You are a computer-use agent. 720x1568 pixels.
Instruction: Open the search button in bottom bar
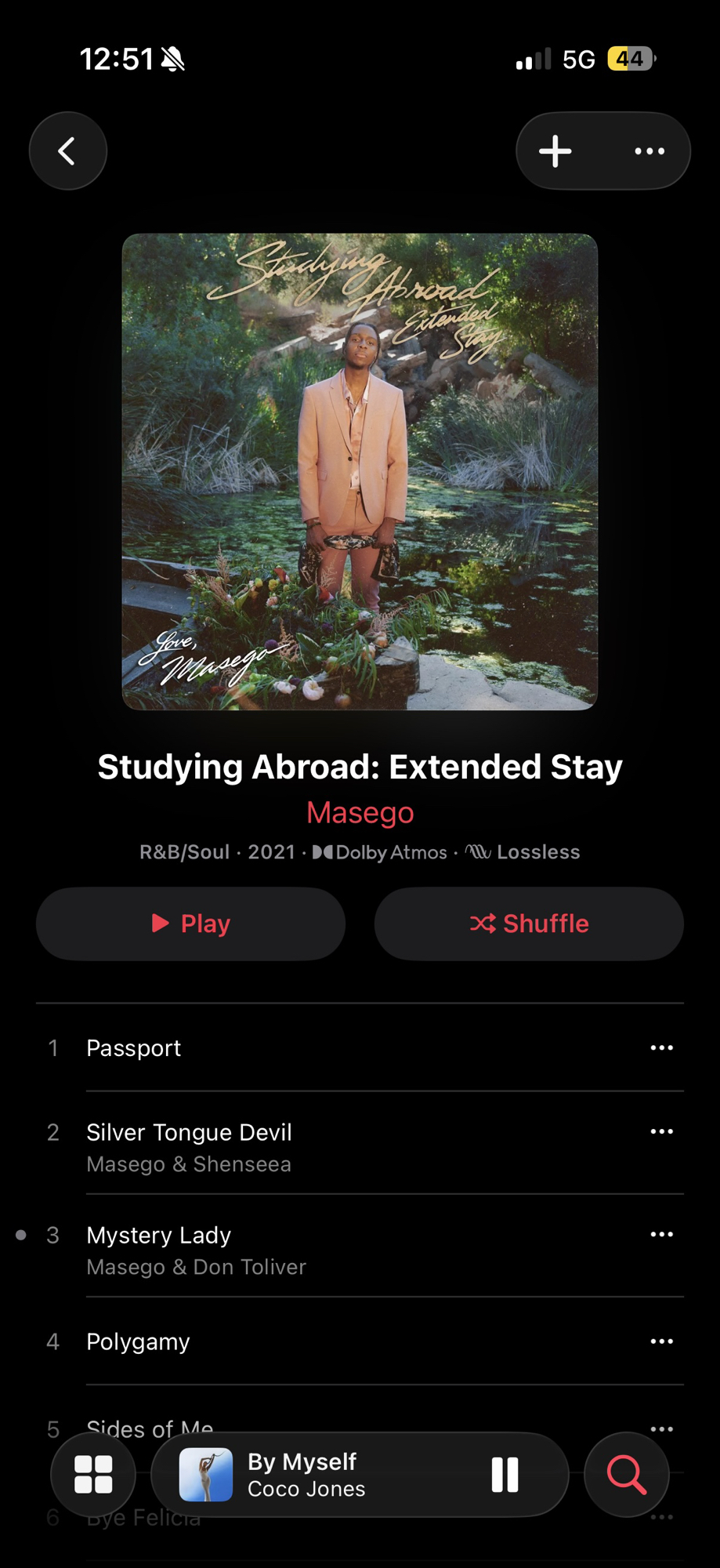627,1475
